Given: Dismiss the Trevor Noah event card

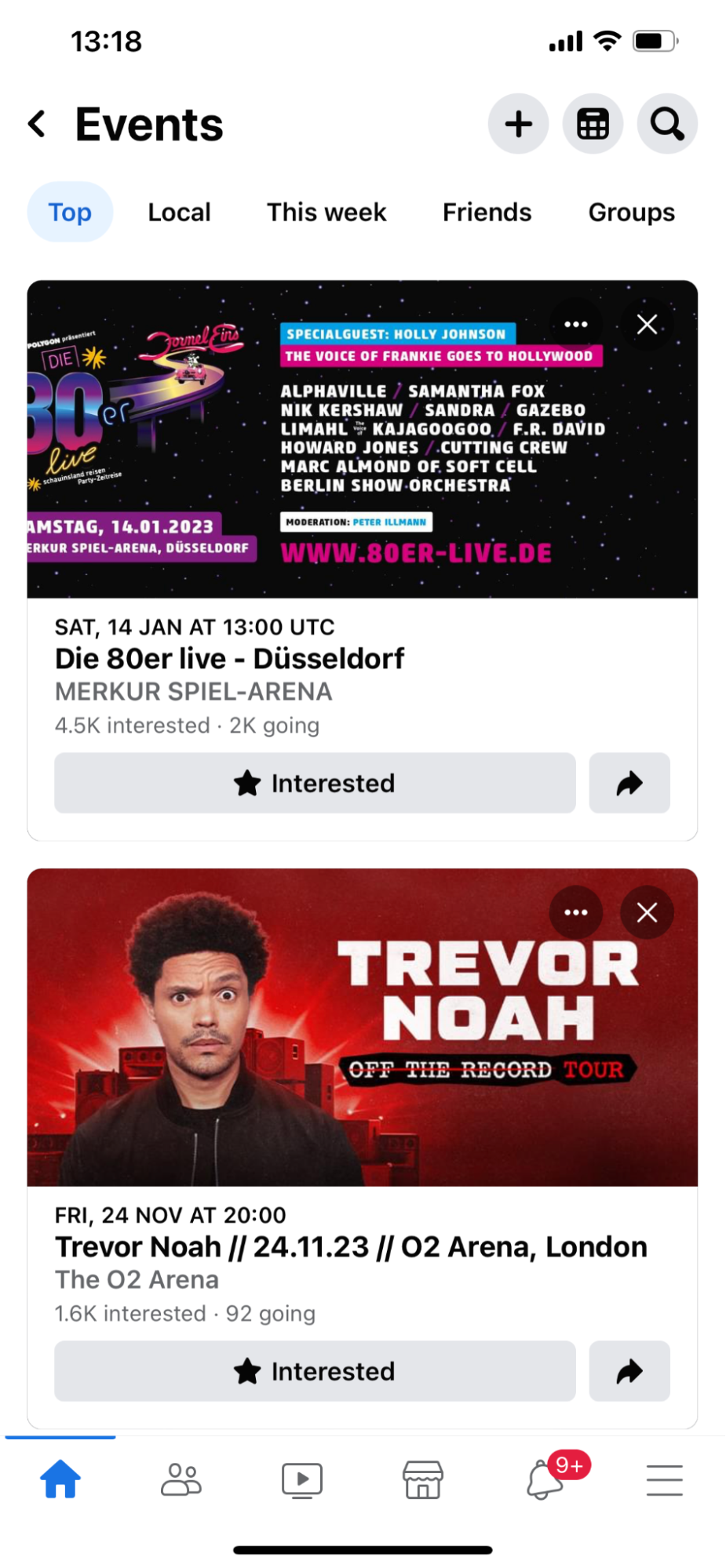Looking at the screenshot, I should (647, 912).
